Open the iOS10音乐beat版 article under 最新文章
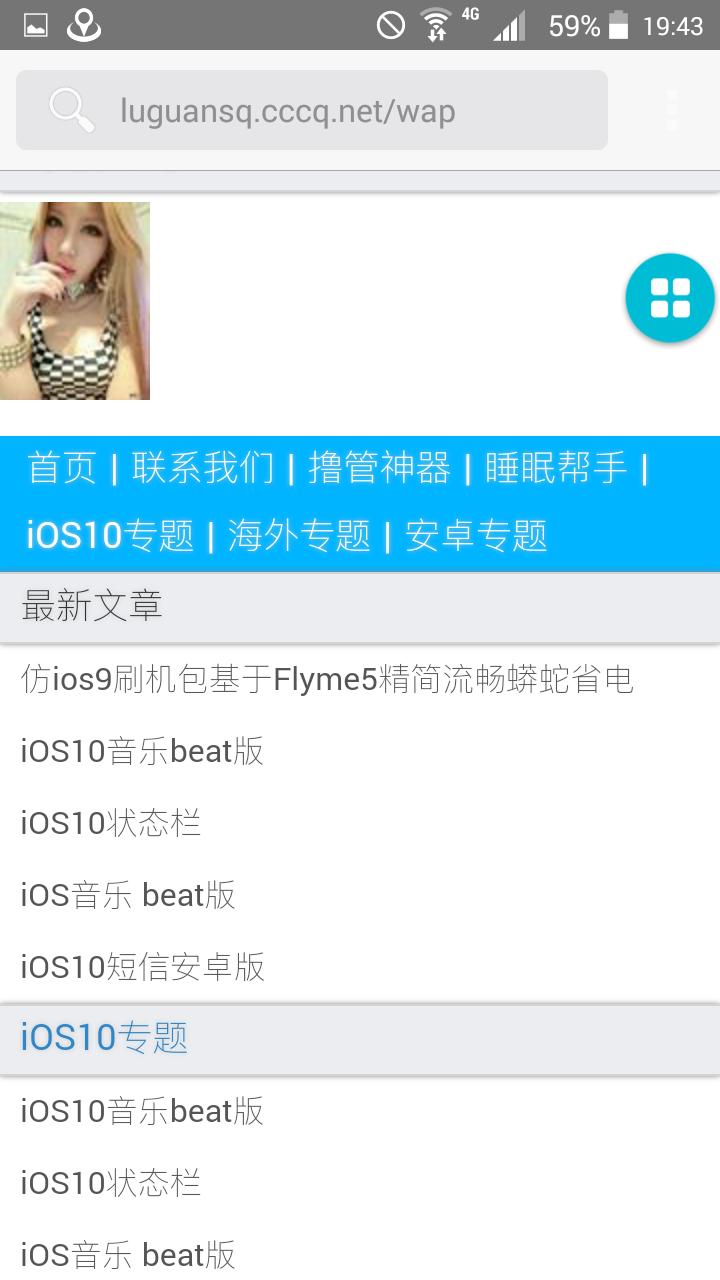The image size is (720, 1280). (x=140, y=751)
